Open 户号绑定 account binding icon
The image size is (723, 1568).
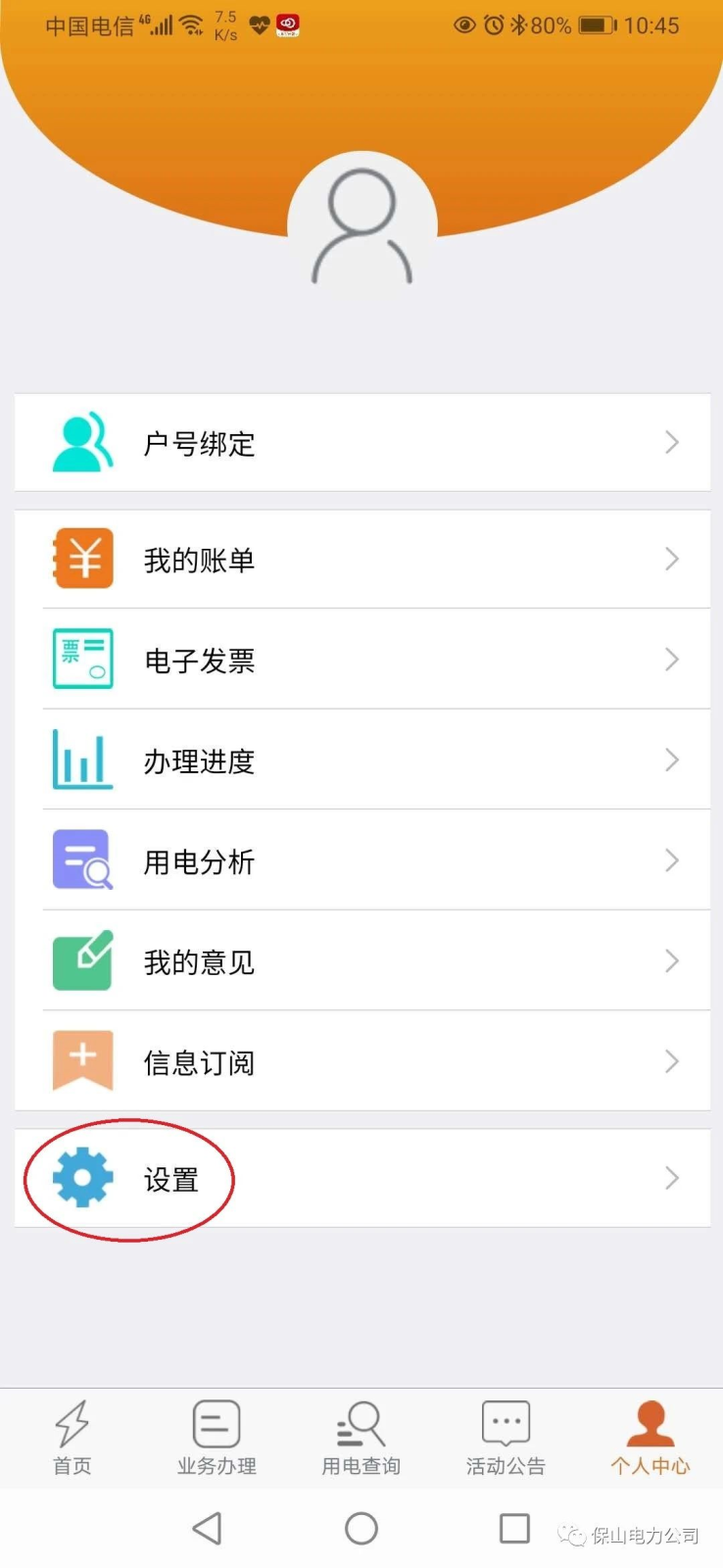(x=82, y=442)
